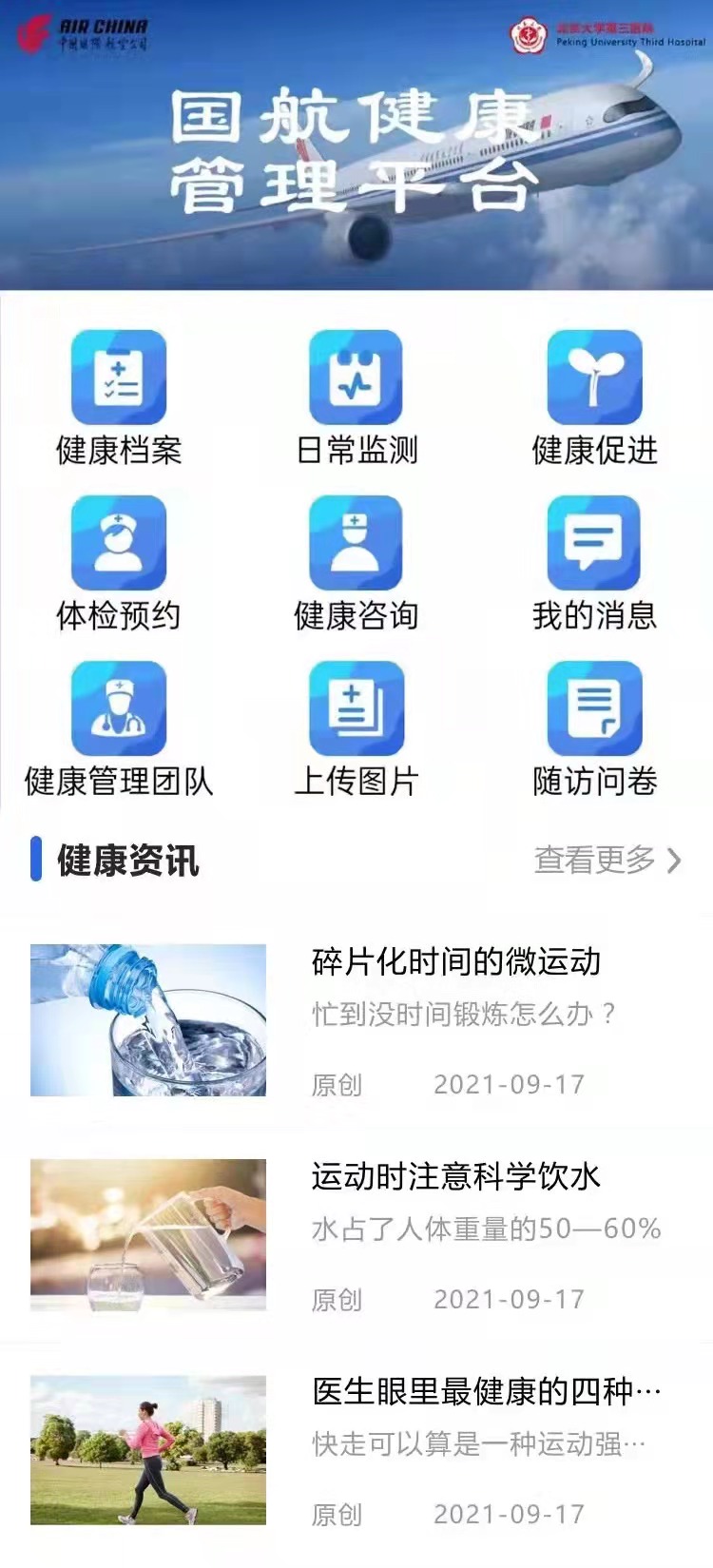Tap the pouring pitcher article thumbnail
Image resolution: width=713 pixels, height=1568 pixels.
coord(149,1227)
